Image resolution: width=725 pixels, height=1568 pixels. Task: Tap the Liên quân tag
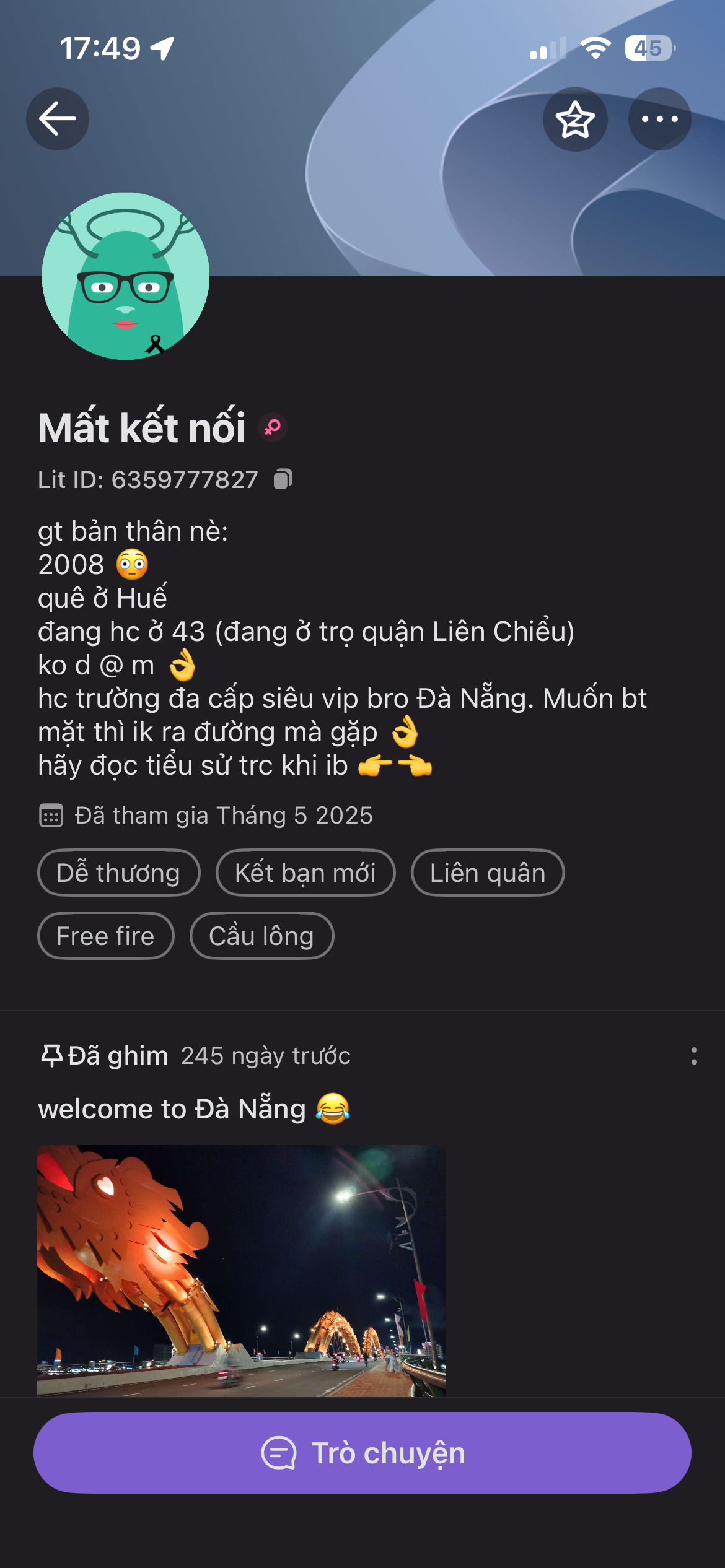click(x=488, y=873)
